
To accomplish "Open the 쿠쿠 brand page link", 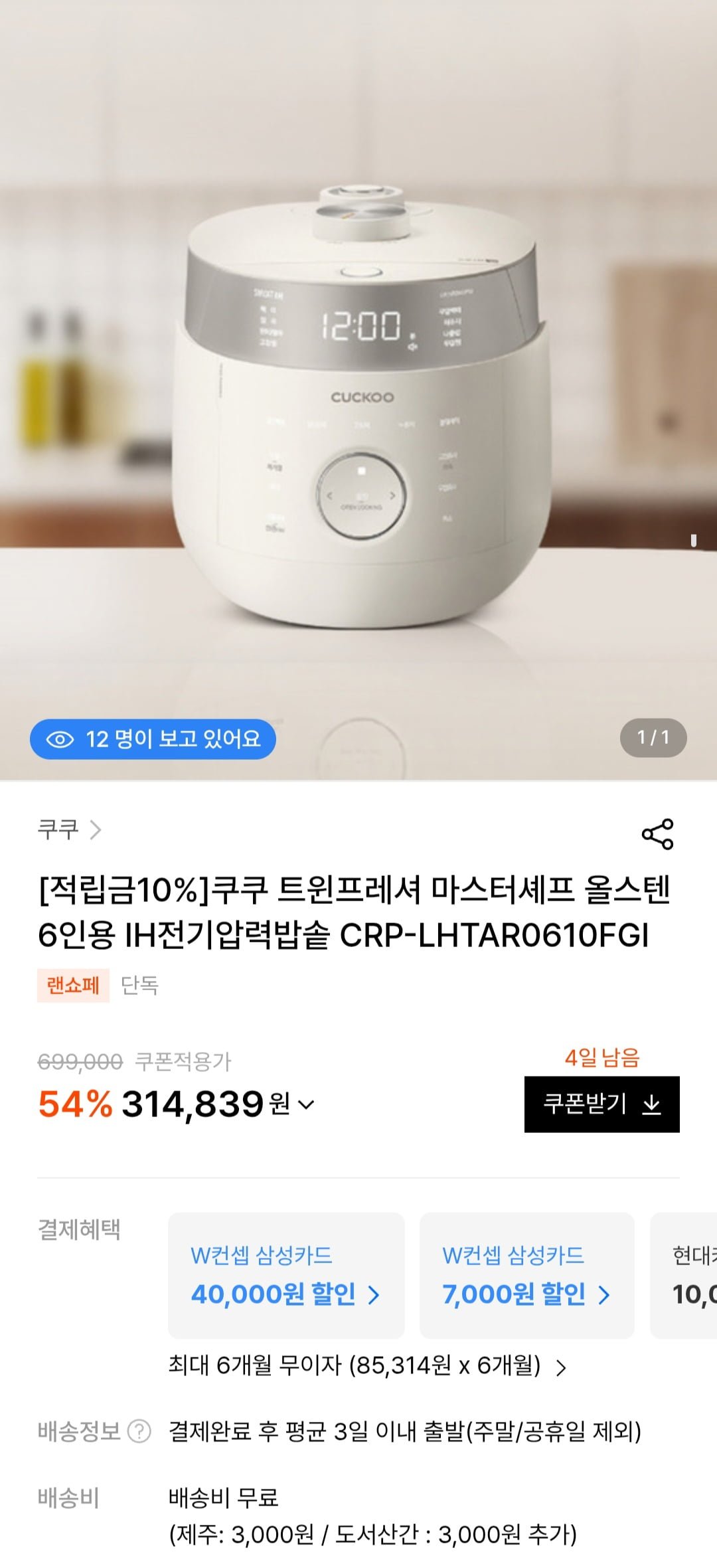I will click(x=69, y=830).
